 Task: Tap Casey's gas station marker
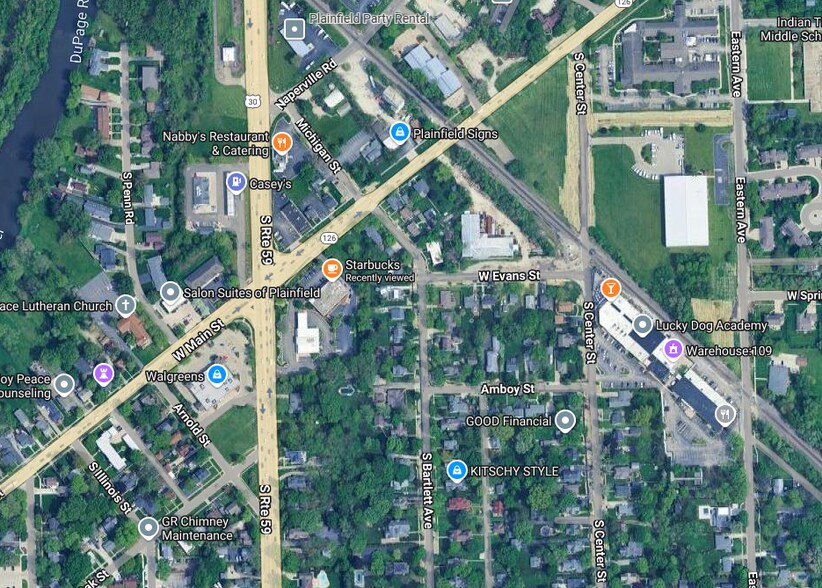point(236,181)
